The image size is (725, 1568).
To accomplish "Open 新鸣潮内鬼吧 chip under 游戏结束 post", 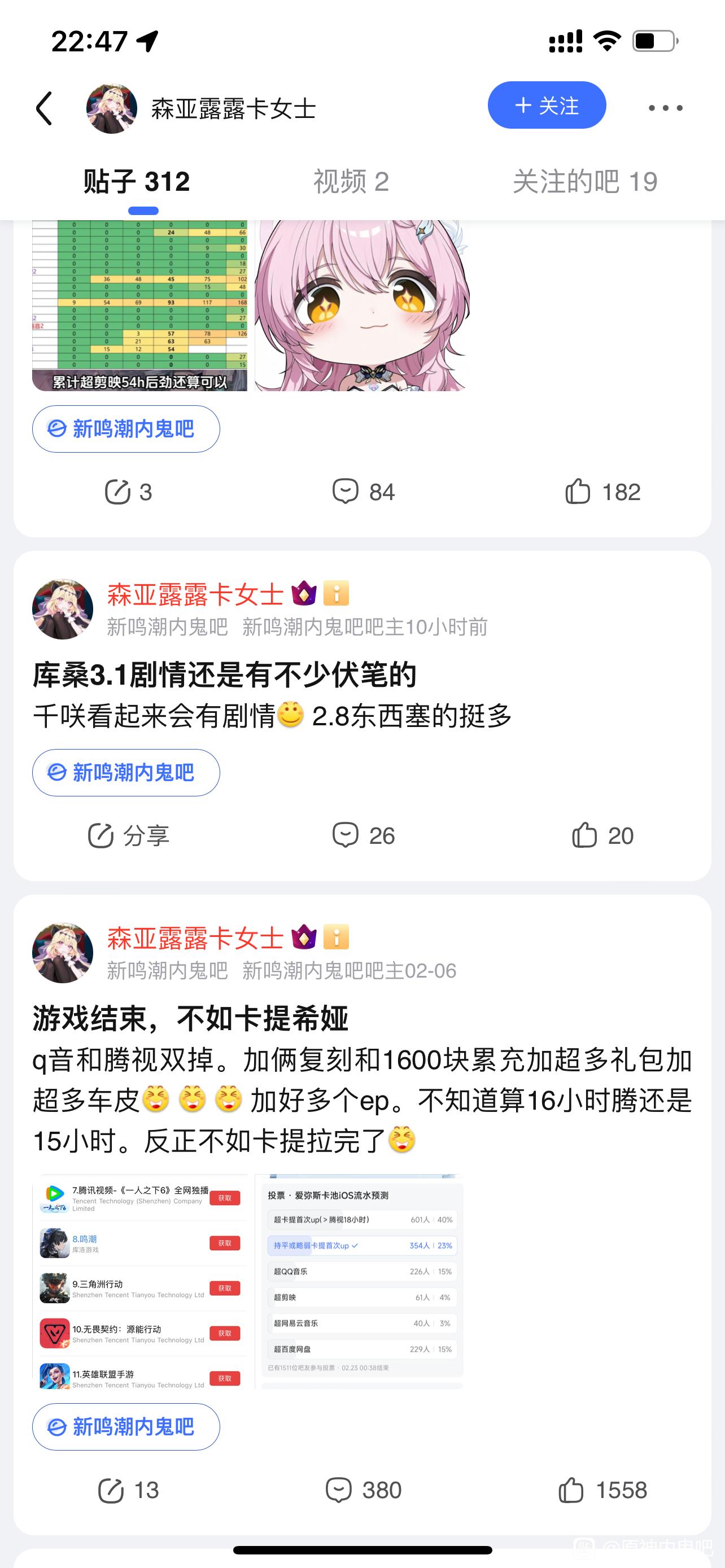I will 126,1427.
